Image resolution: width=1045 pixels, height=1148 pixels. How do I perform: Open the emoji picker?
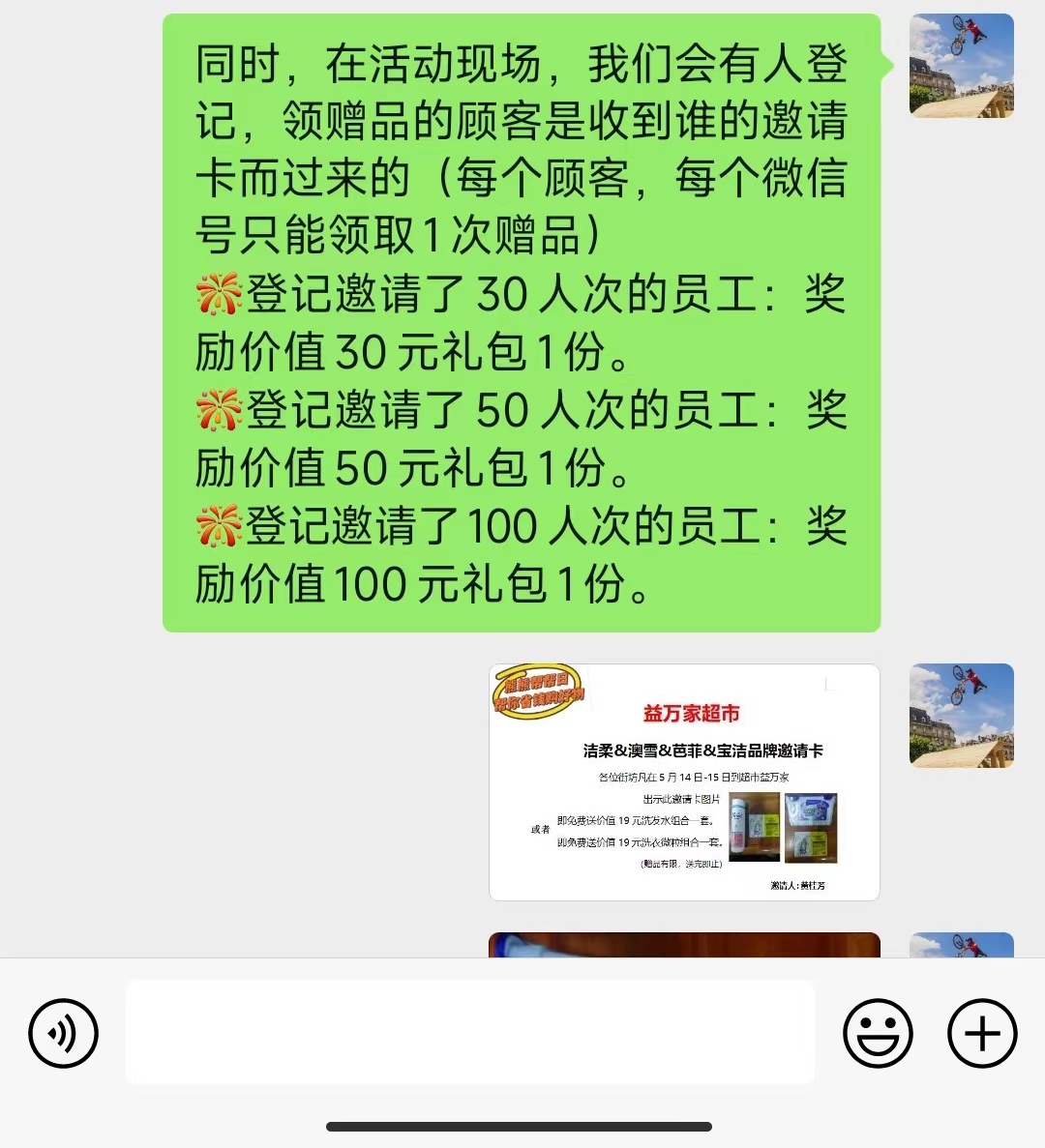(x=879, y=1032)
